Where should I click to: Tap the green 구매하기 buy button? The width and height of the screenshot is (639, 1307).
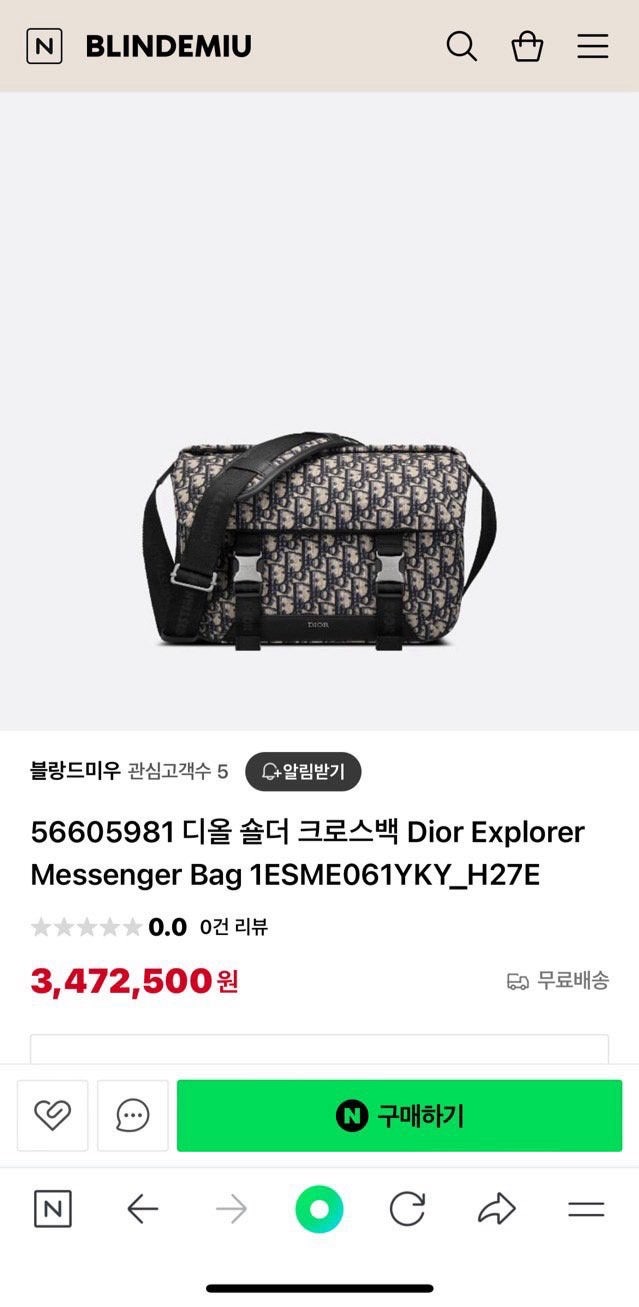399,1115
